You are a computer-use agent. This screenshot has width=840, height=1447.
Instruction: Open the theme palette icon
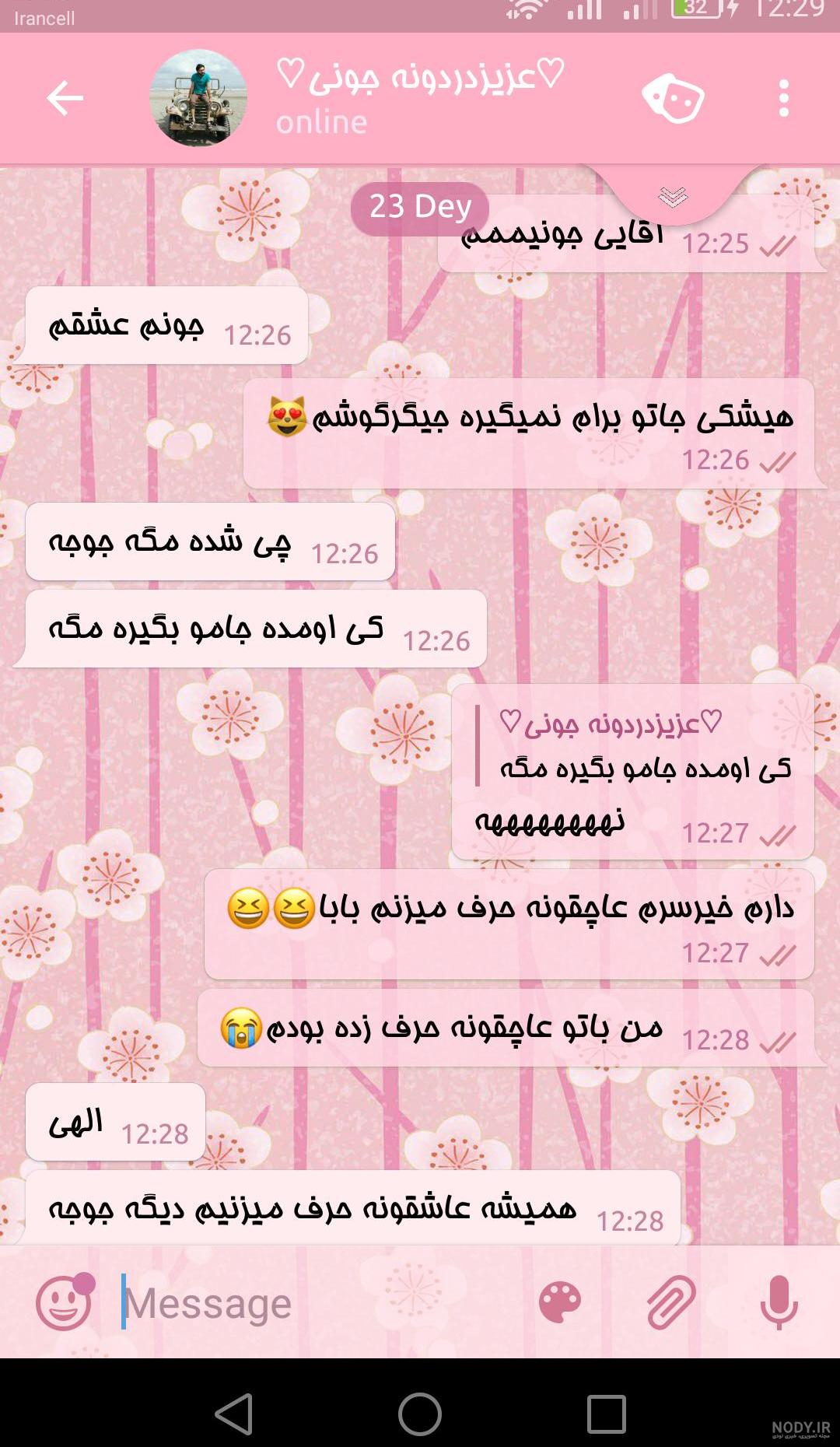(x=560, y=1302)
